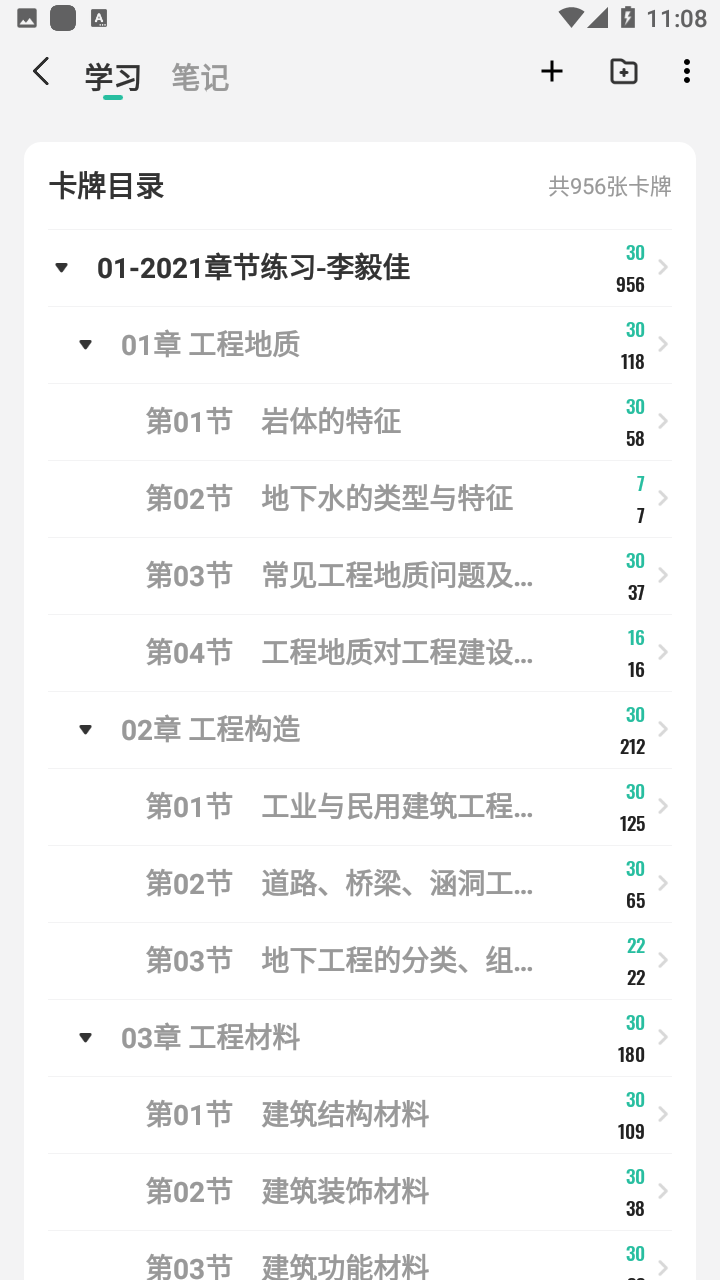Screen dimensions: 720x1280
Task: Collapse the 03章 工程材料 chapter
Action: [86, 1038]
